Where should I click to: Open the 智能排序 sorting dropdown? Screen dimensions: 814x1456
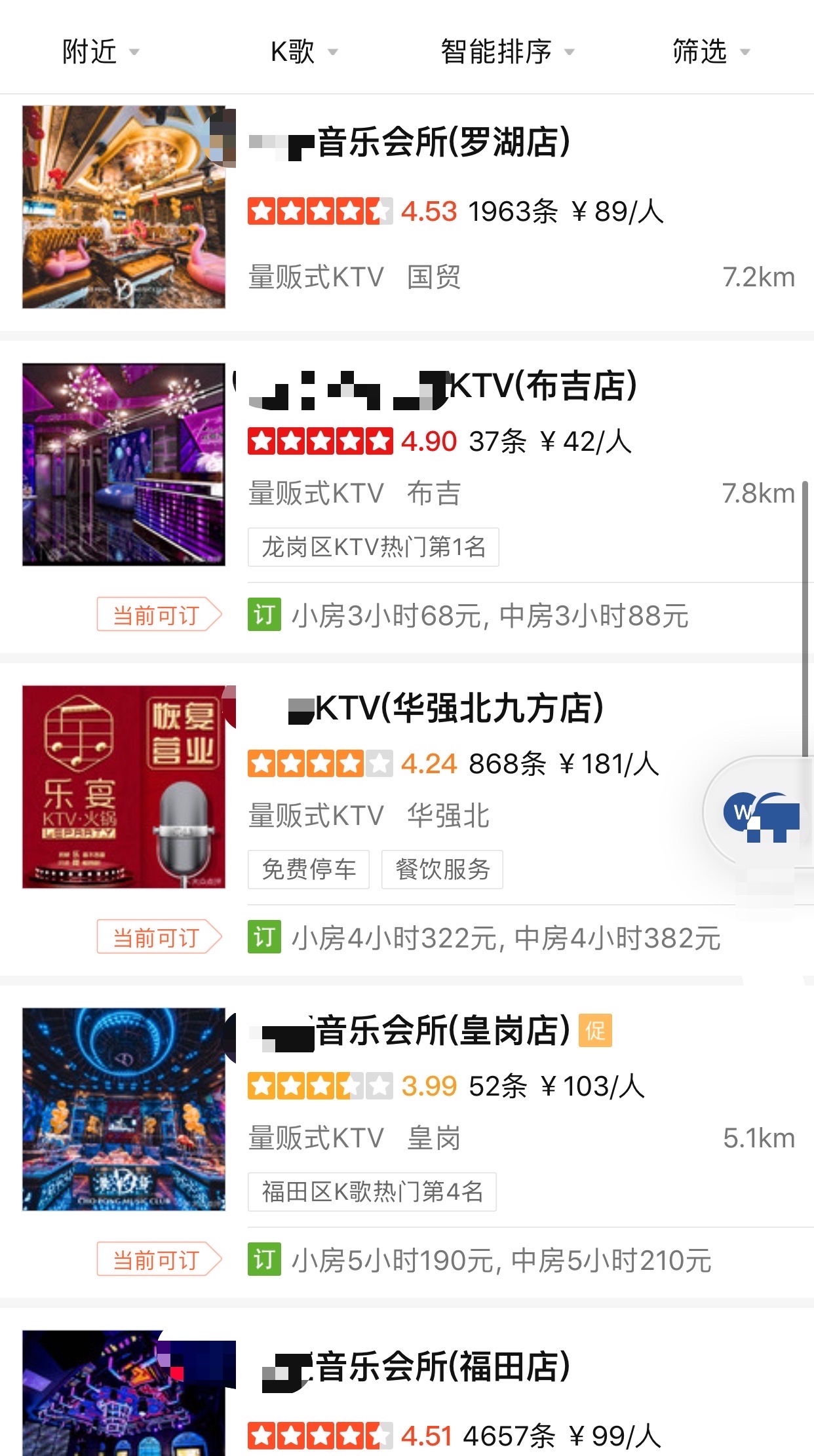[507, 52]
